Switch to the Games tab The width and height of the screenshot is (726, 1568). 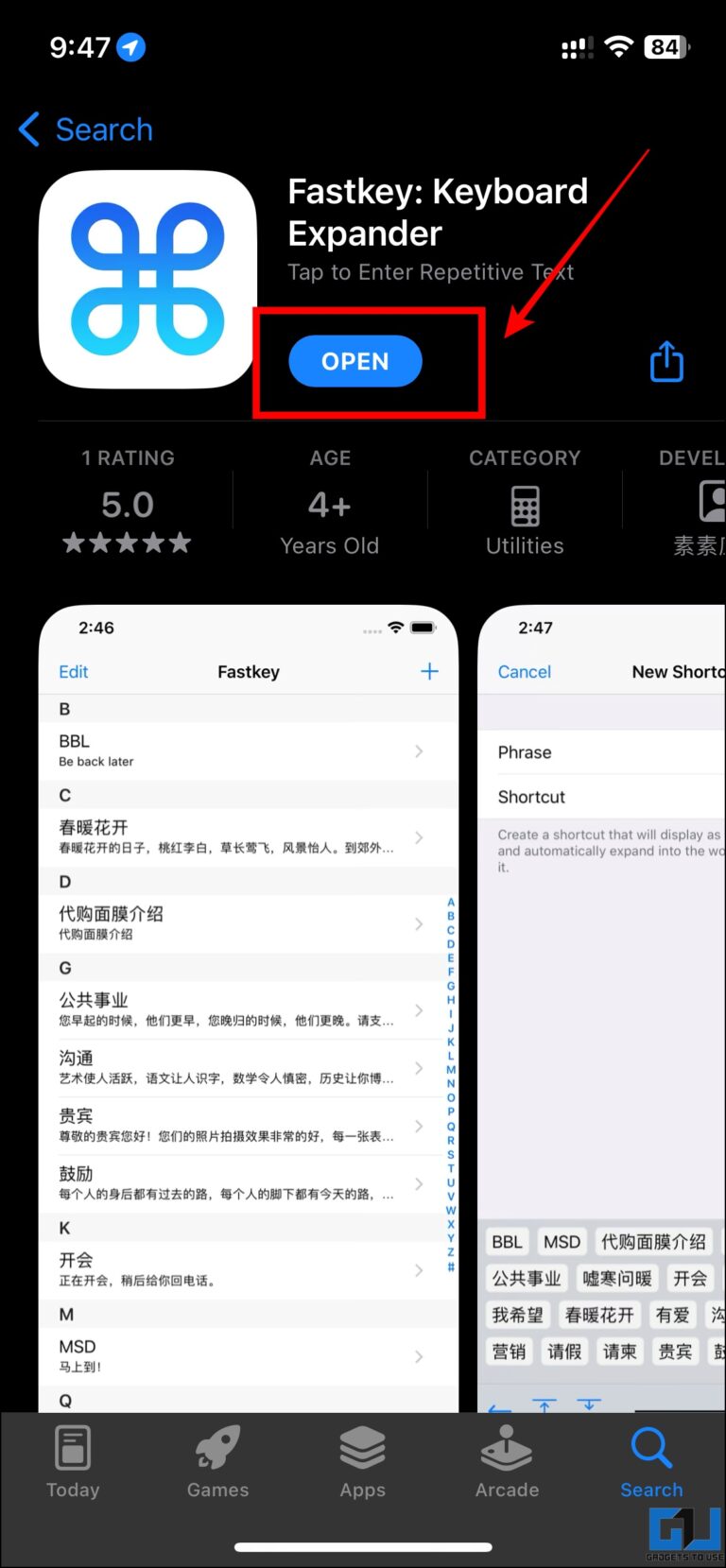[x=217, y=1461]
